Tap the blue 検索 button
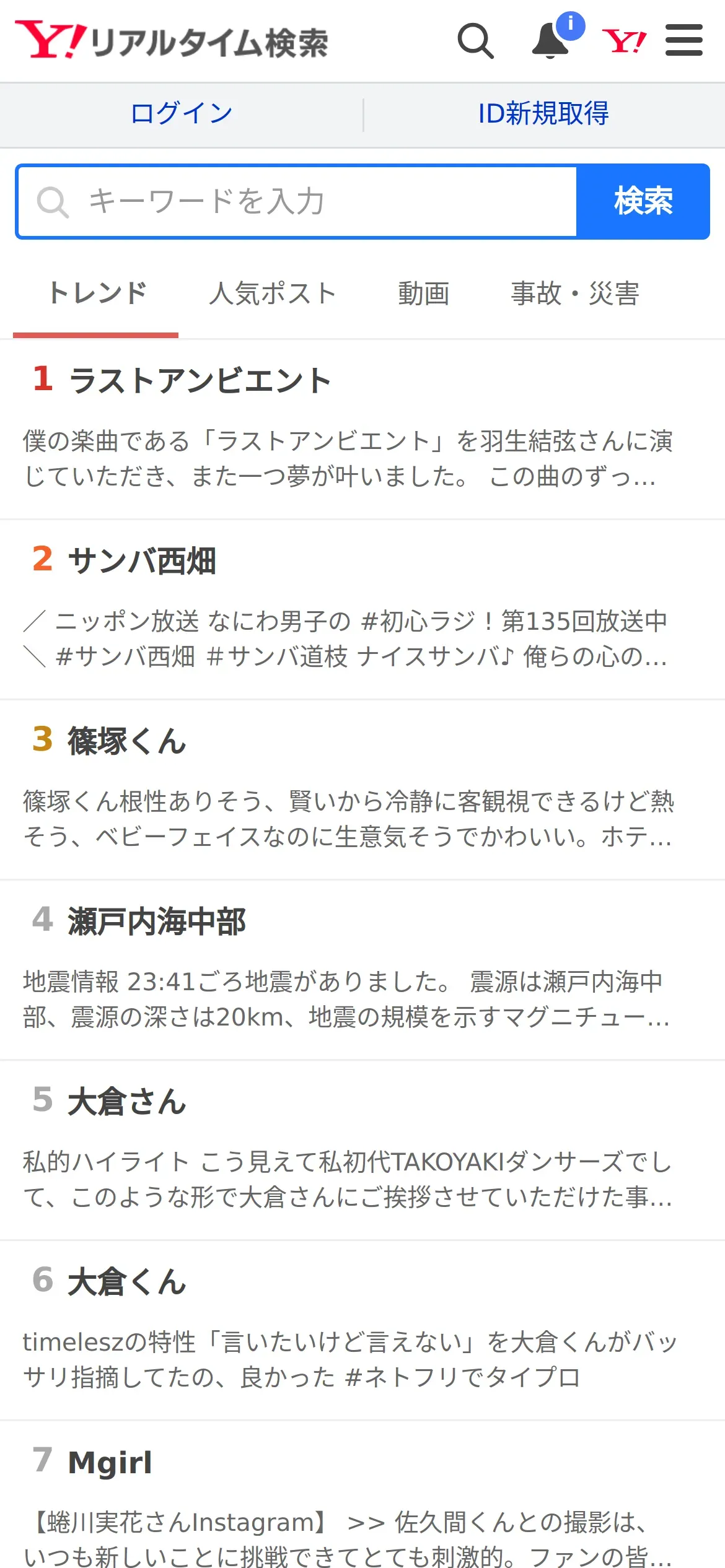This screenshot has height=1568, width=725. click(x=643, y=201)
